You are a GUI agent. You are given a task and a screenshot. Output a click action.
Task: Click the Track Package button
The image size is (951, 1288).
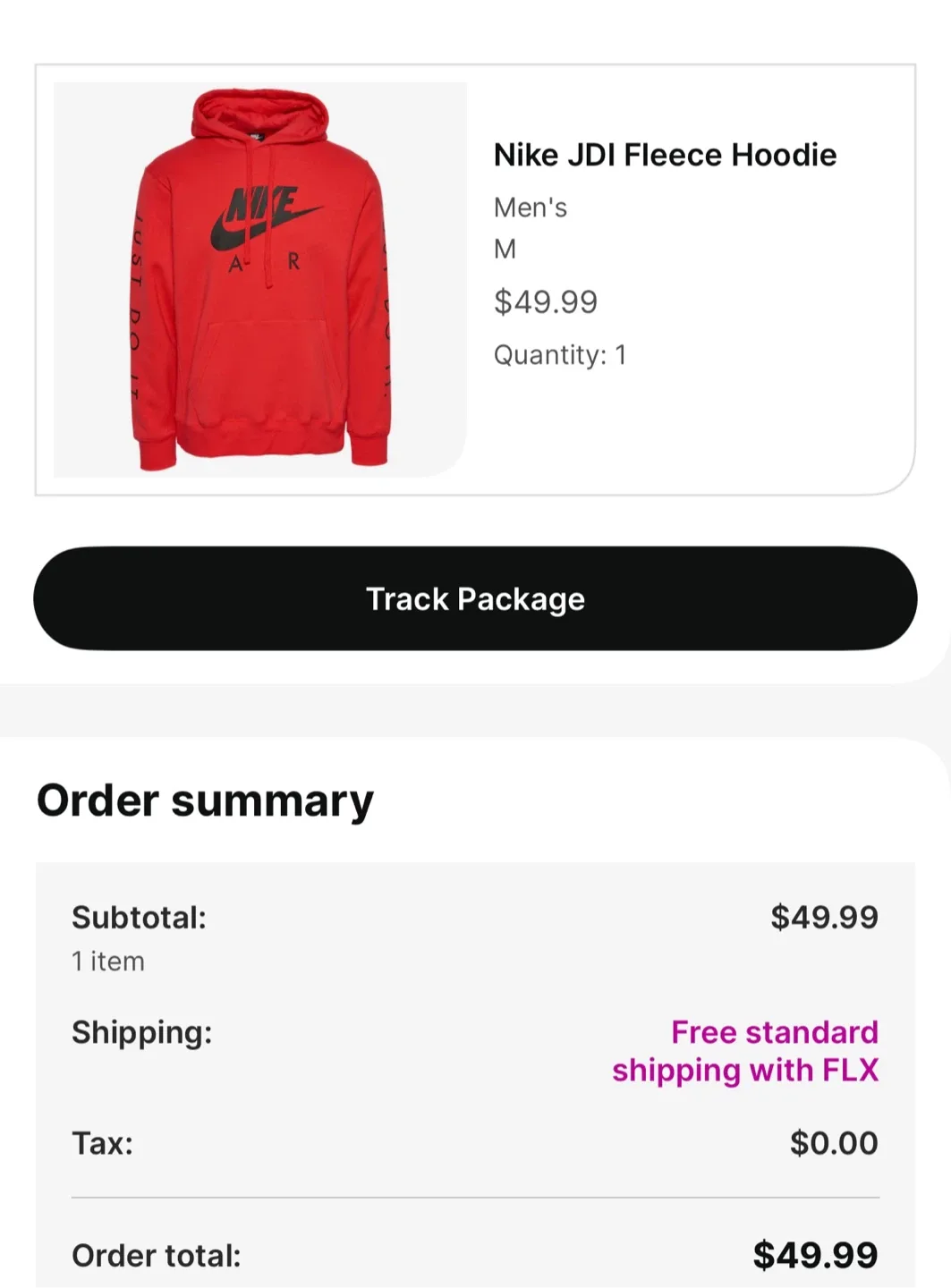tap(475, 598)
